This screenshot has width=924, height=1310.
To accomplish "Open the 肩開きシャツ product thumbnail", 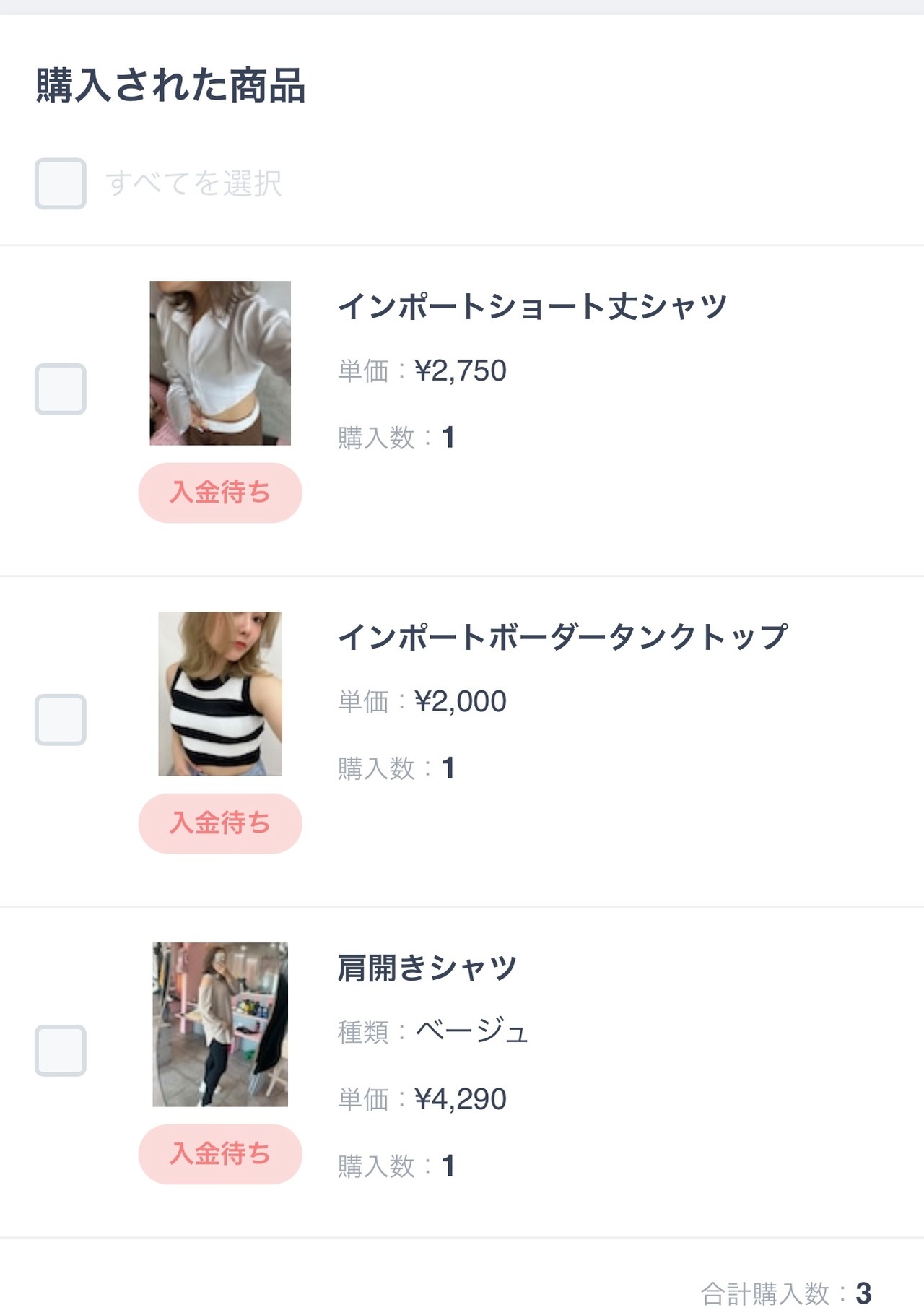I will [x=220, y=1025].
